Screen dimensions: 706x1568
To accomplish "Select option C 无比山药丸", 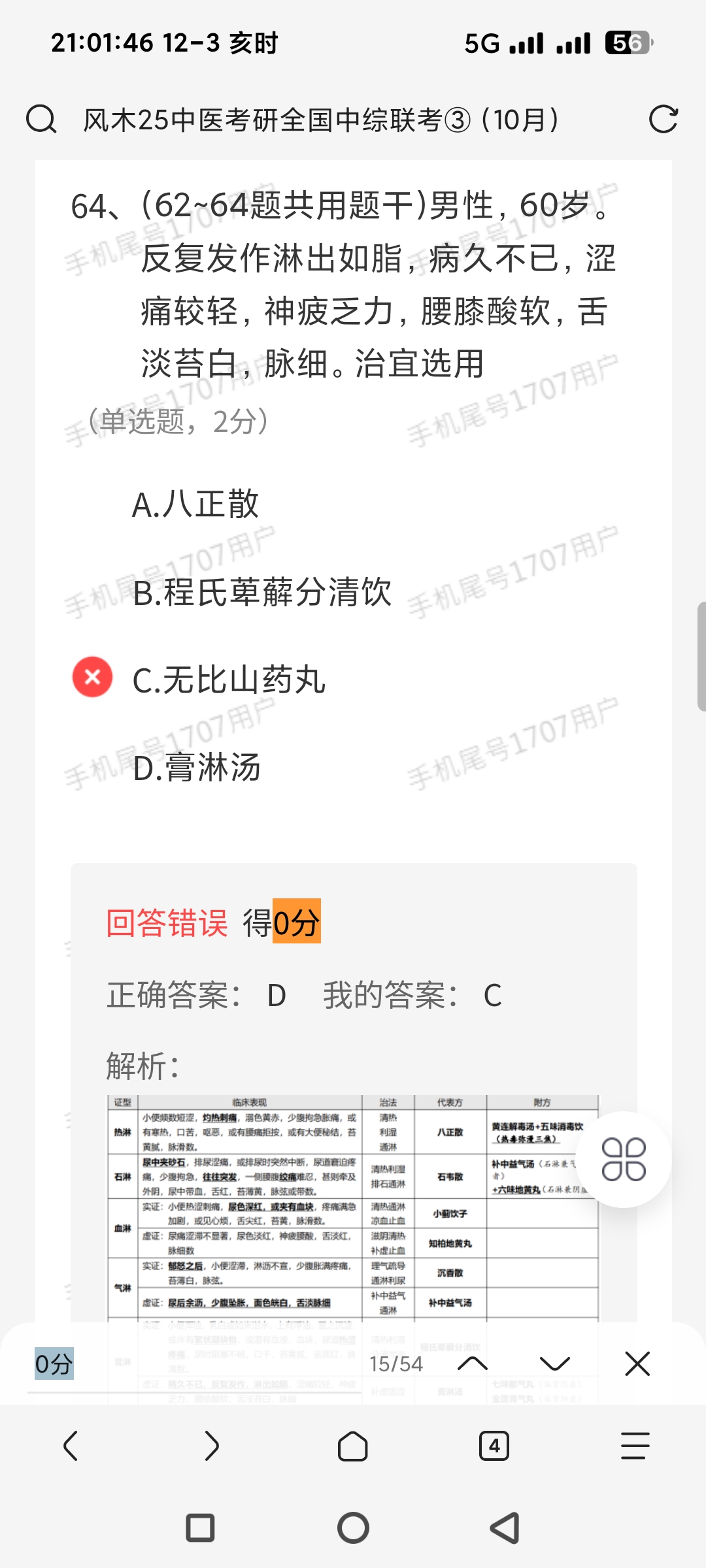I will (x=228, y=680).
